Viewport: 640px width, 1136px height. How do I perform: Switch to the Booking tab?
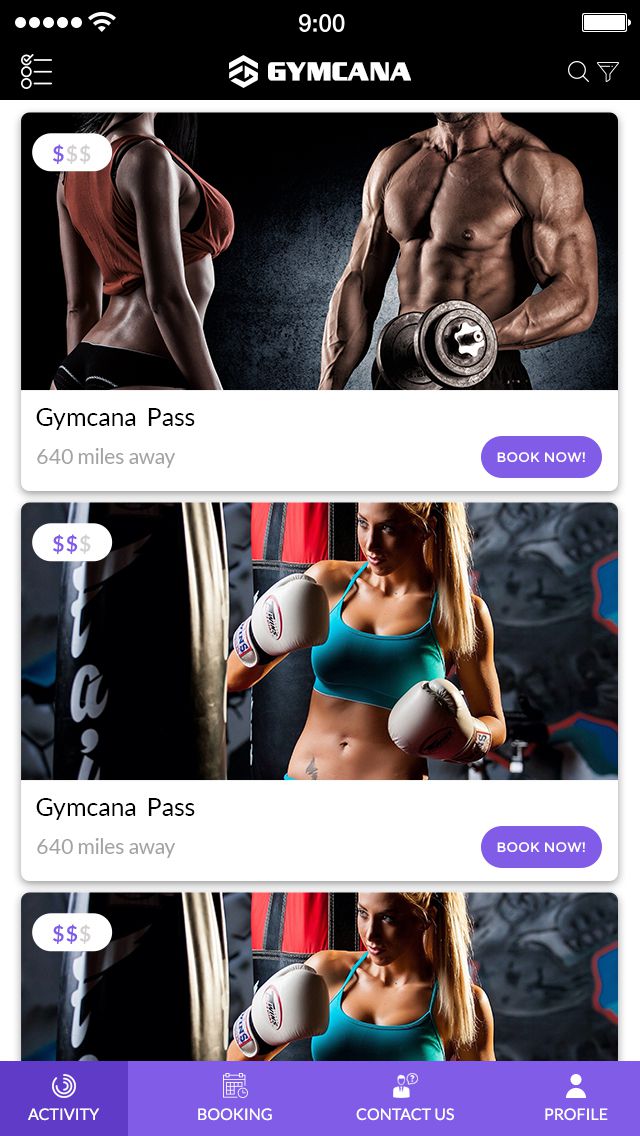click(x=235, y=1098)
